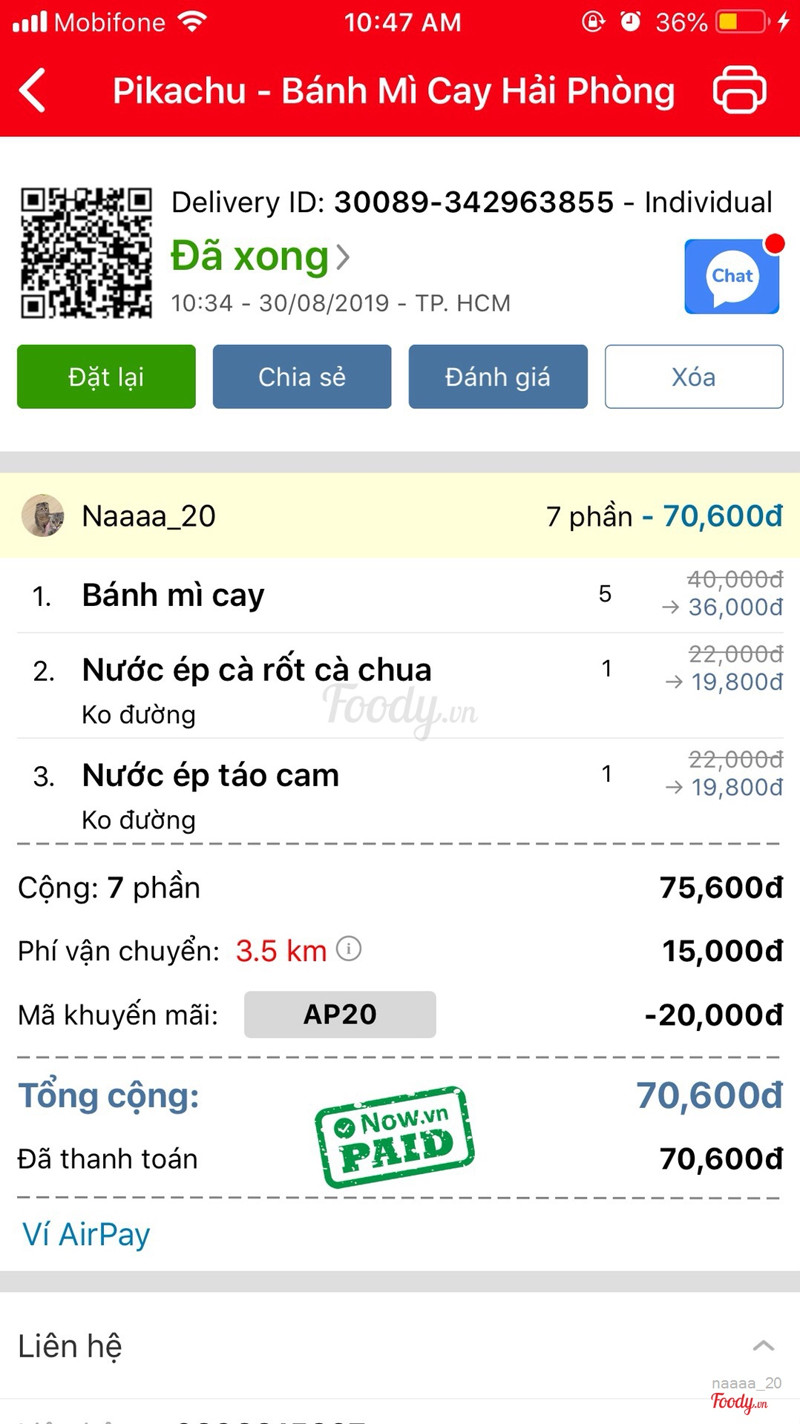Delete the order with Xóa
Screen dimensions: 800x1424
click(693, 377)
